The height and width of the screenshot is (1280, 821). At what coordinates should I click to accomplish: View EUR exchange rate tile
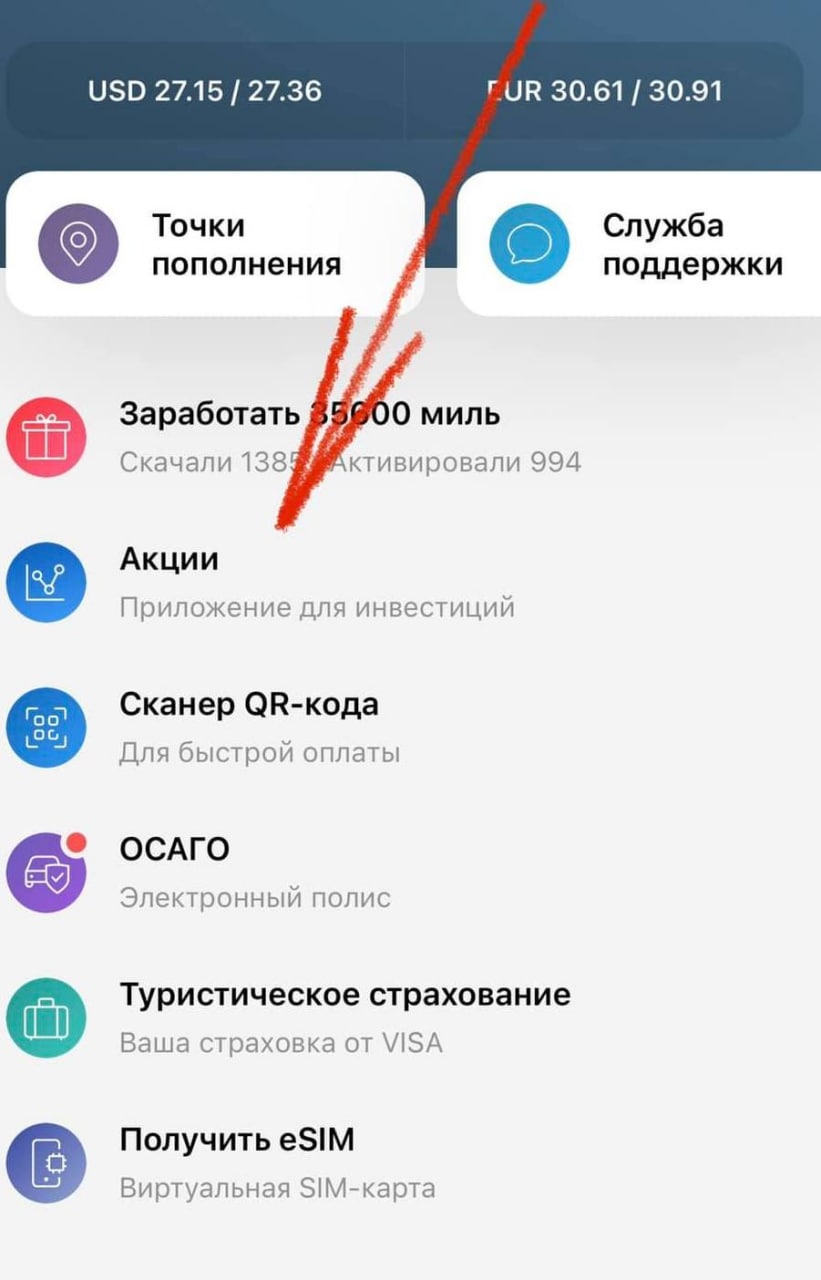tap(605, 91)
